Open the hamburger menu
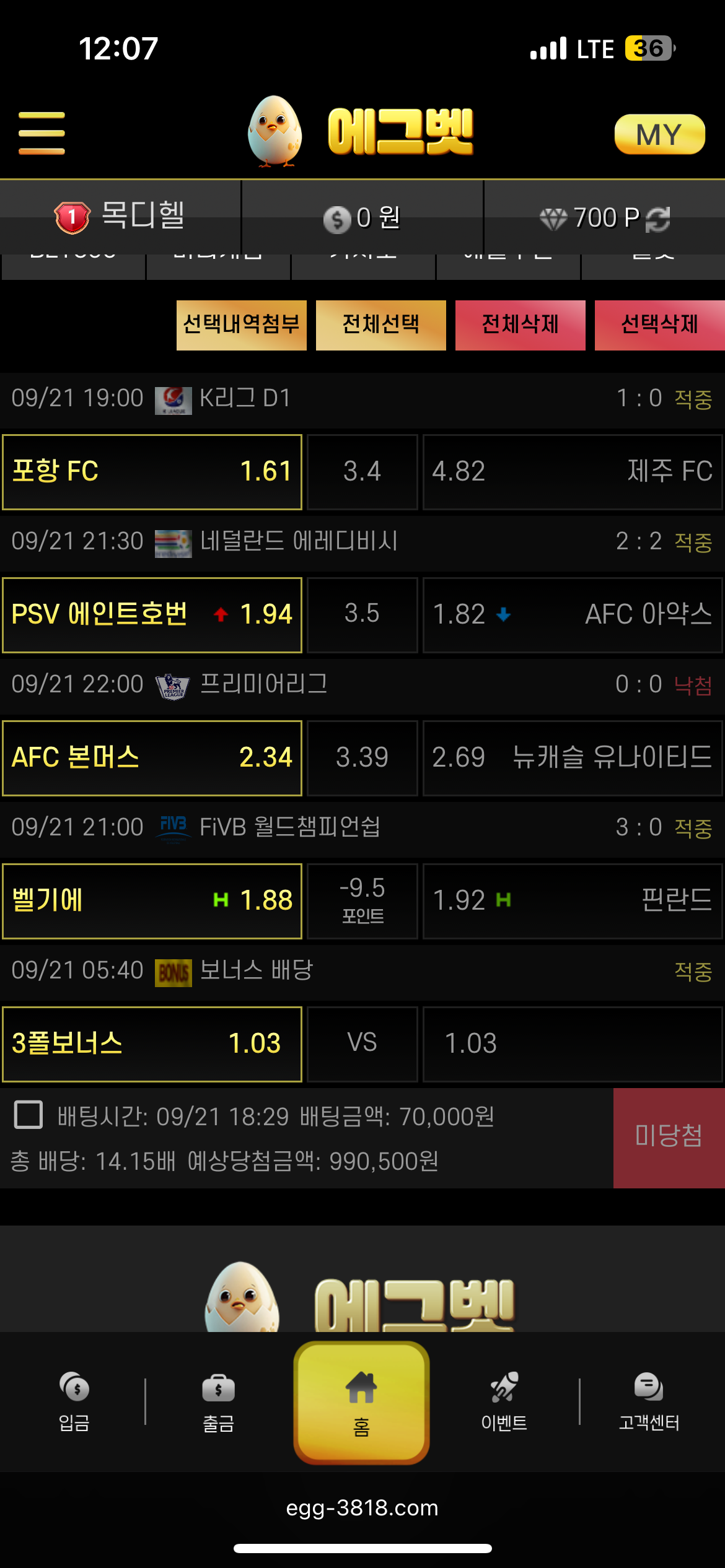 click(42, 133)
